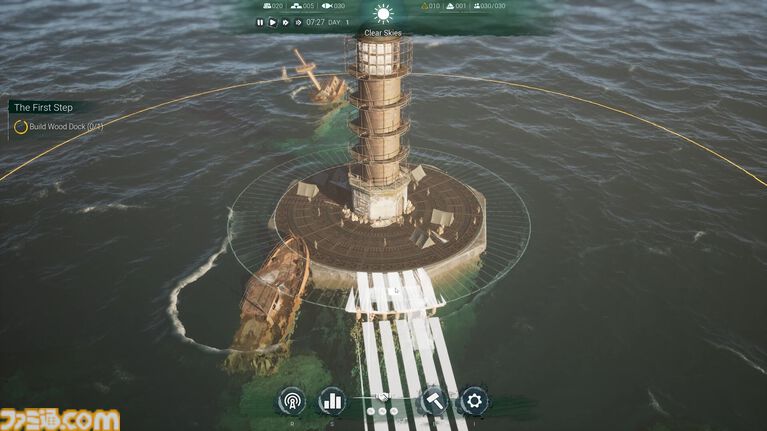Viewport: 767px width, 431px height.
Task: Resume normal play speed
Action: (273, 22)
